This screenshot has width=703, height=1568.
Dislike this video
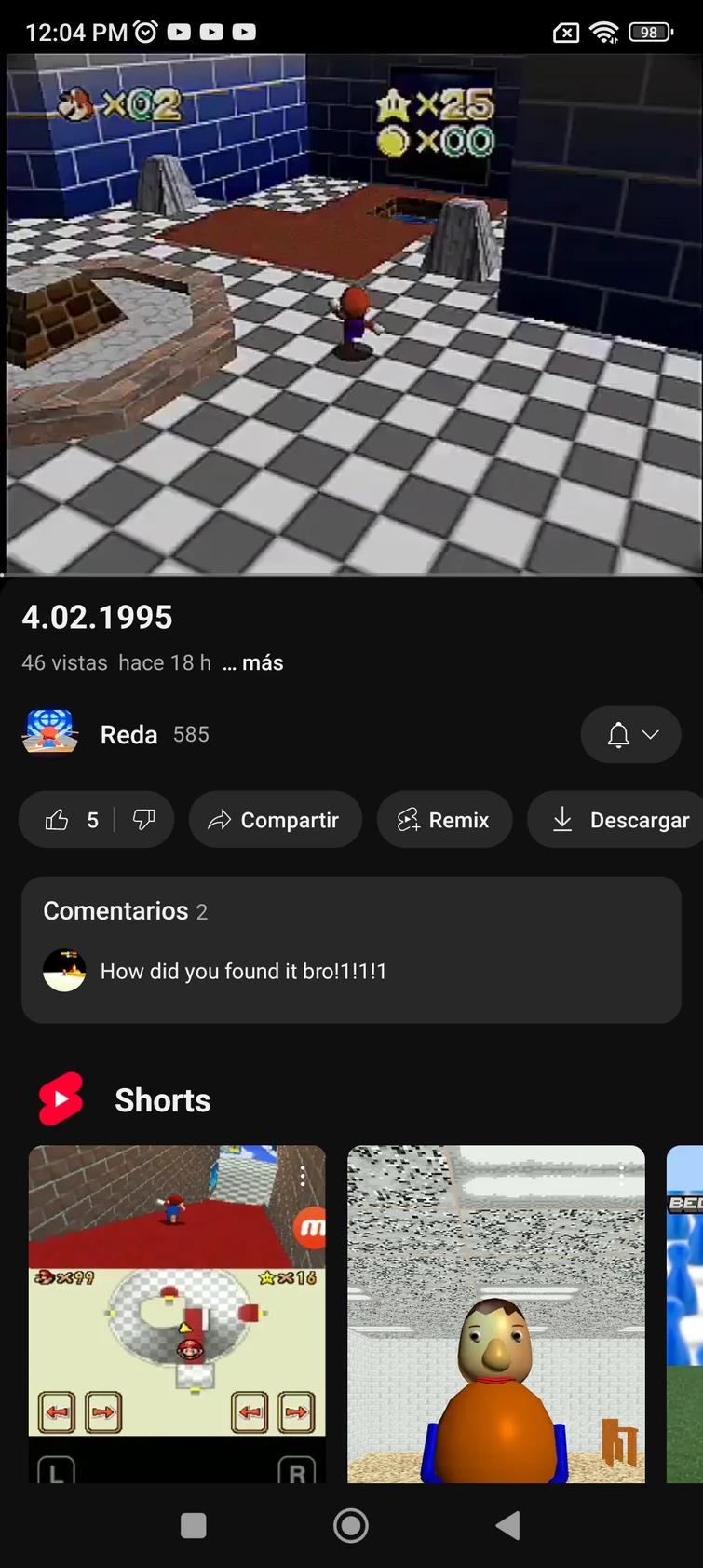tap(144, 820)
